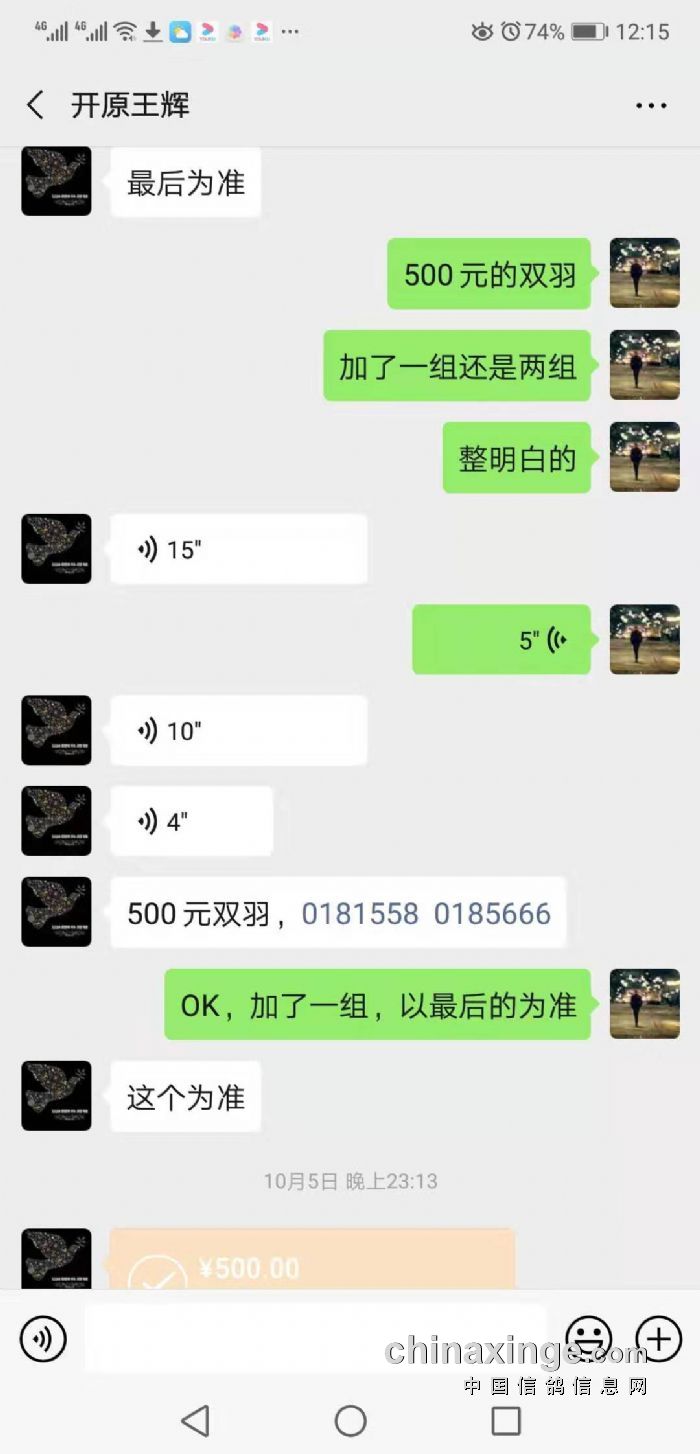Play the 10-second voice message
Screen dimensions: 700x1454
point(238,731)
